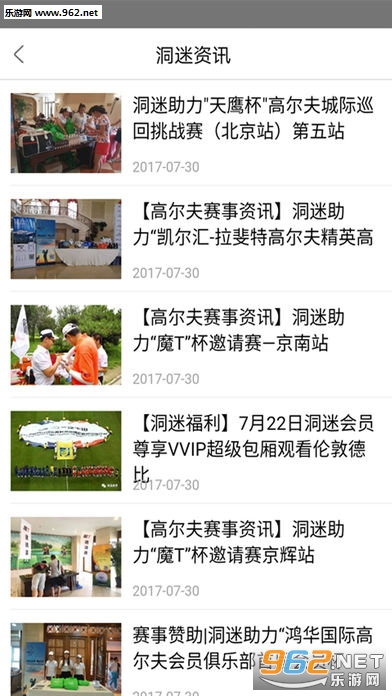Open the 鸿华国际高尔夫 sponsorship article
The width and height of the screenshot is (392, 696).
point(196,653)
